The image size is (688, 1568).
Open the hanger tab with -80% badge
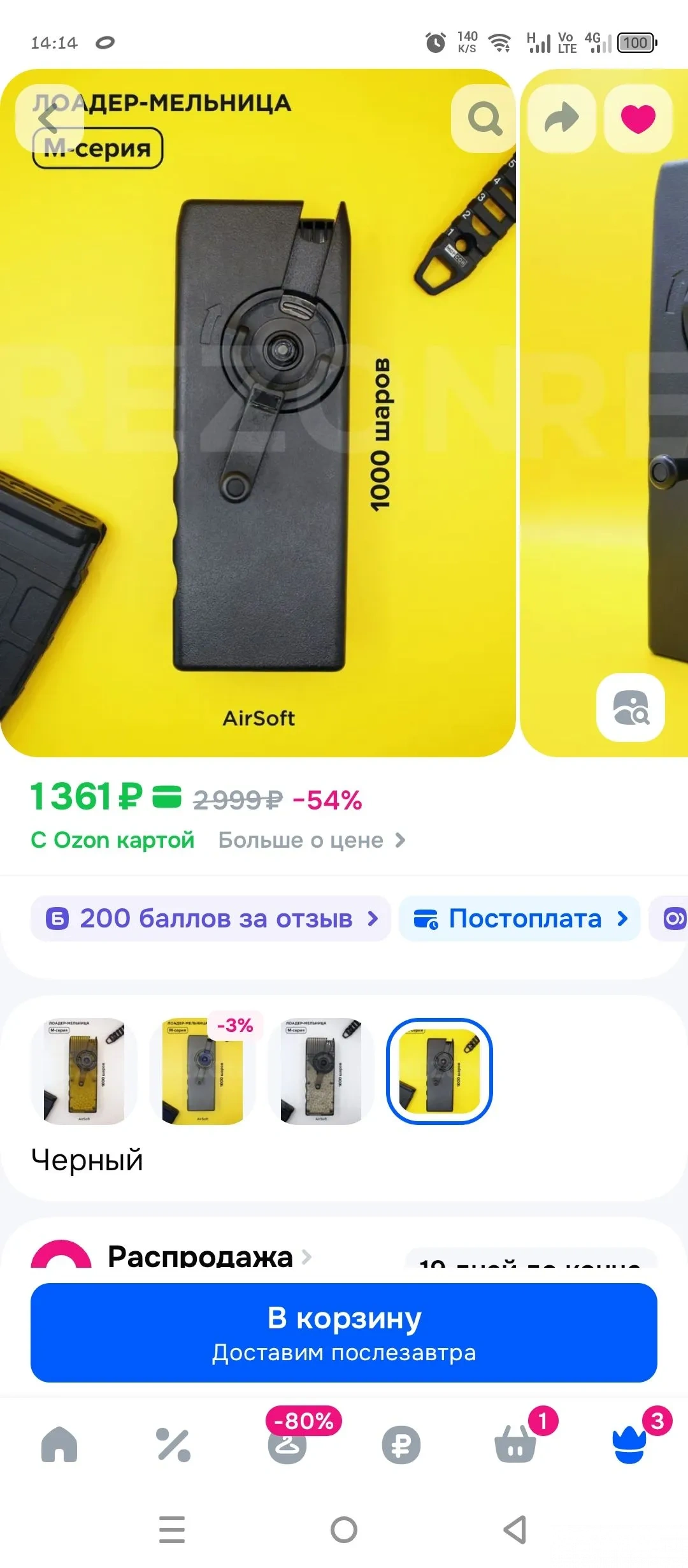point(287,1445)
